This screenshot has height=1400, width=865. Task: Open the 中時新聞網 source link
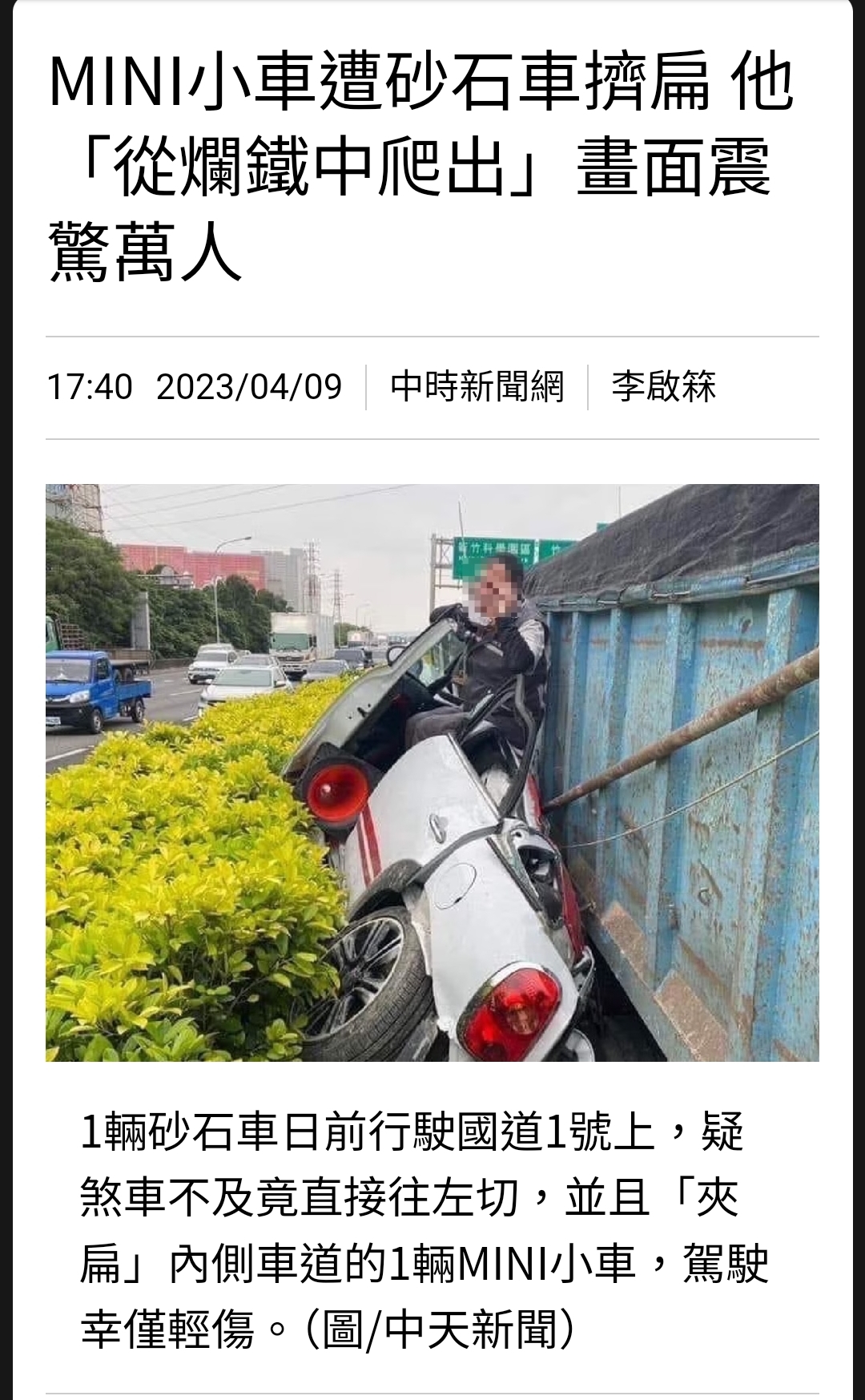(x=477, y=387)
